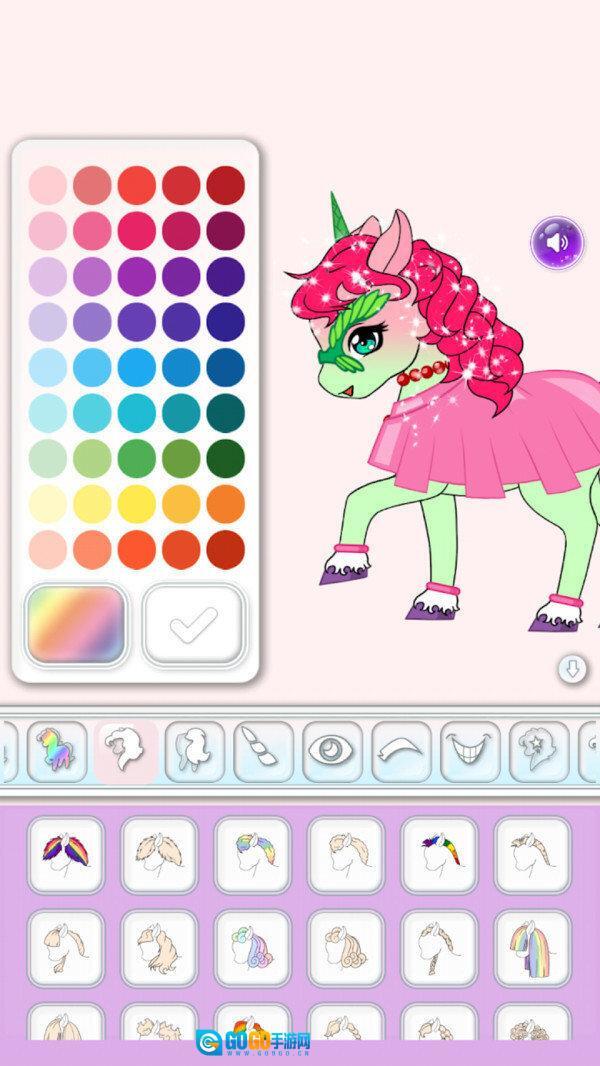The image size is (600, 1066).
Task: Switch to the unicorn horn category
Action: pyautogui.click(x=264, y=751)
